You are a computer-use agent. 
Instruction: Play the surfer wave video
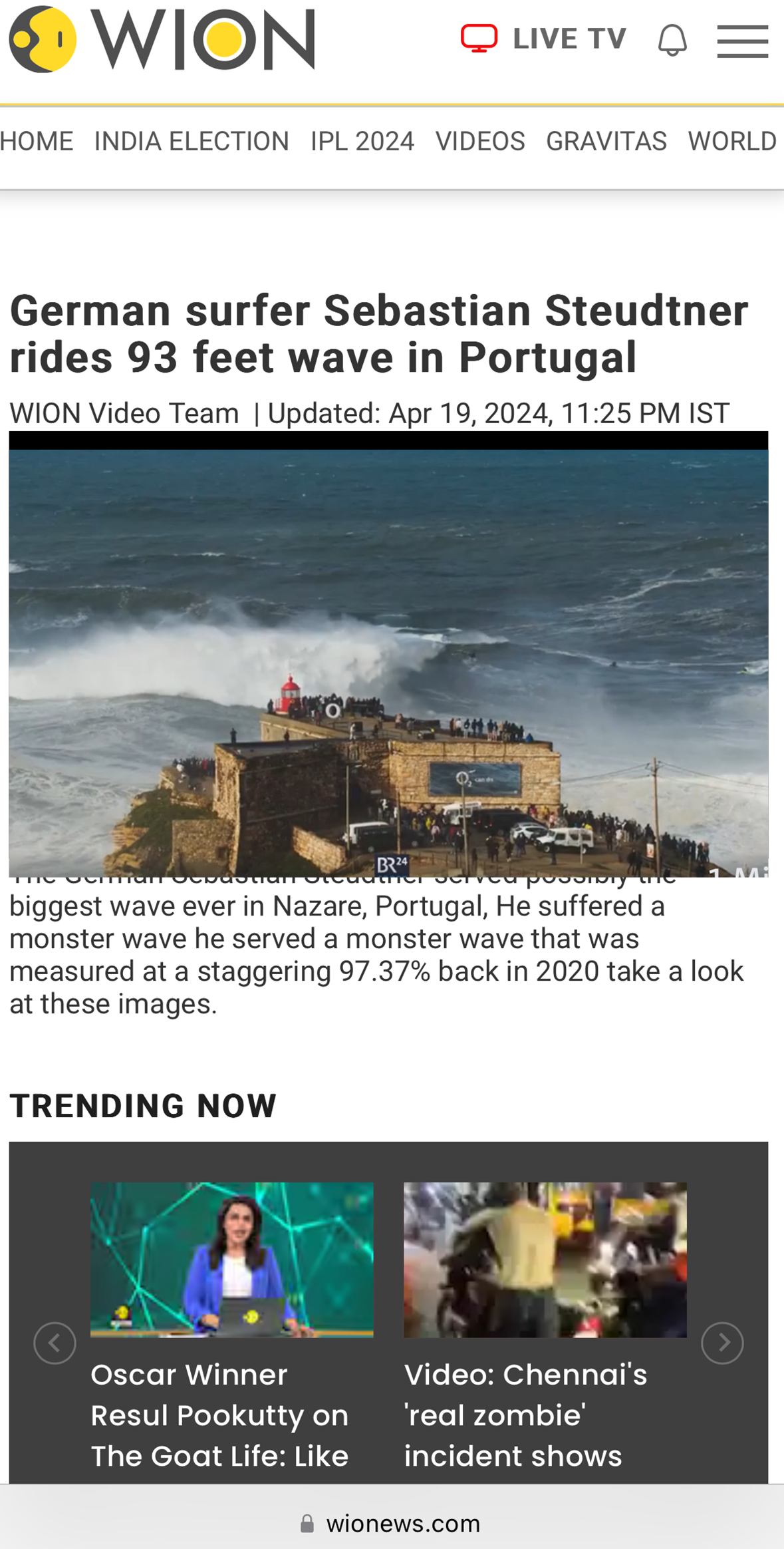388,655
